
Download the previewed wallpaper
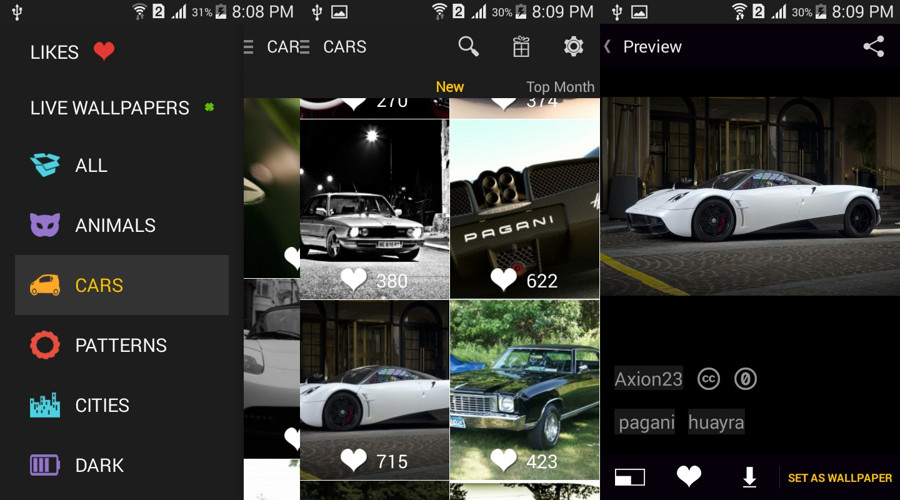[x=749, y=477]
